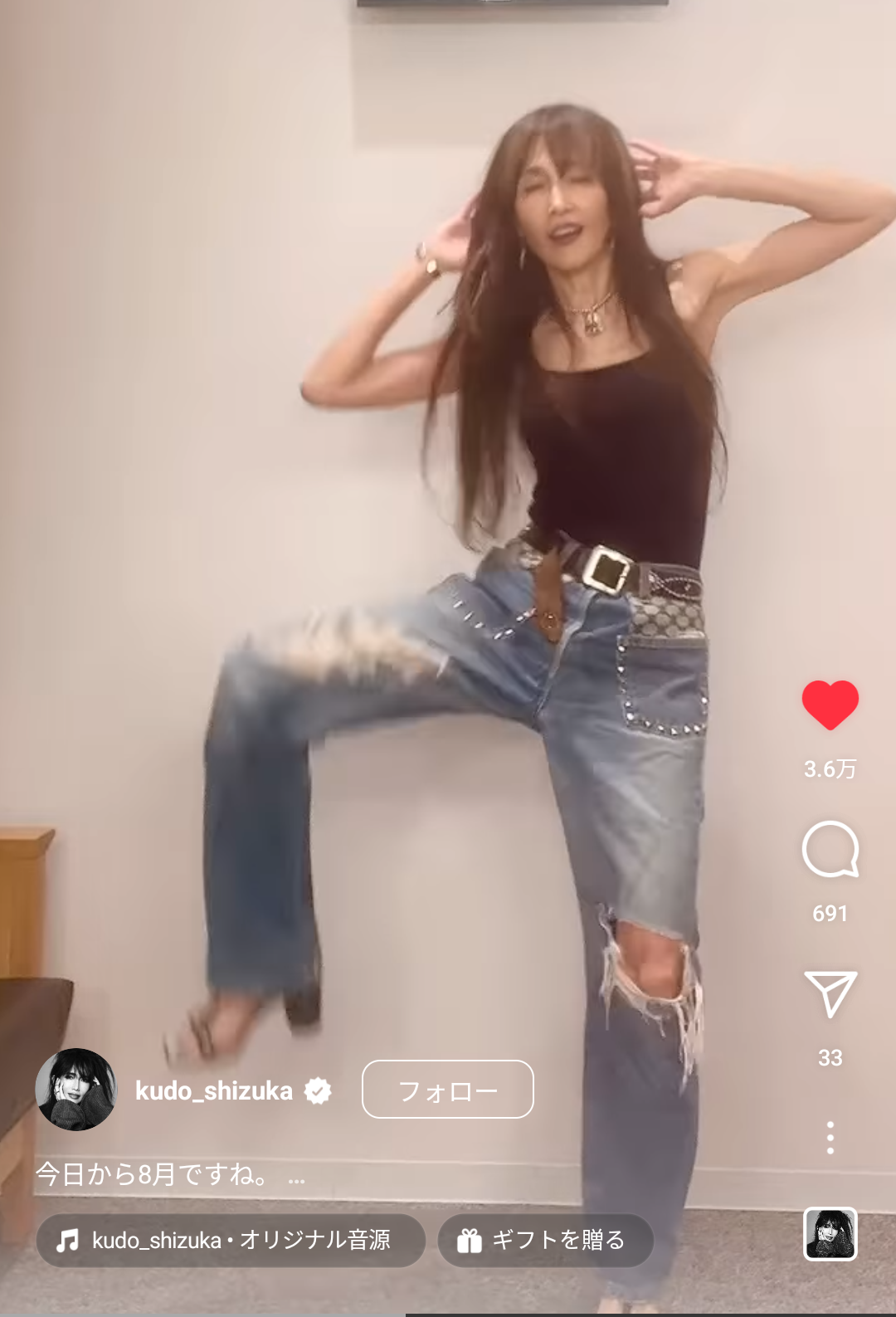Expand the caption 今日から8月ですね。
This screenshot has width=896, height=1317.
296,1178
